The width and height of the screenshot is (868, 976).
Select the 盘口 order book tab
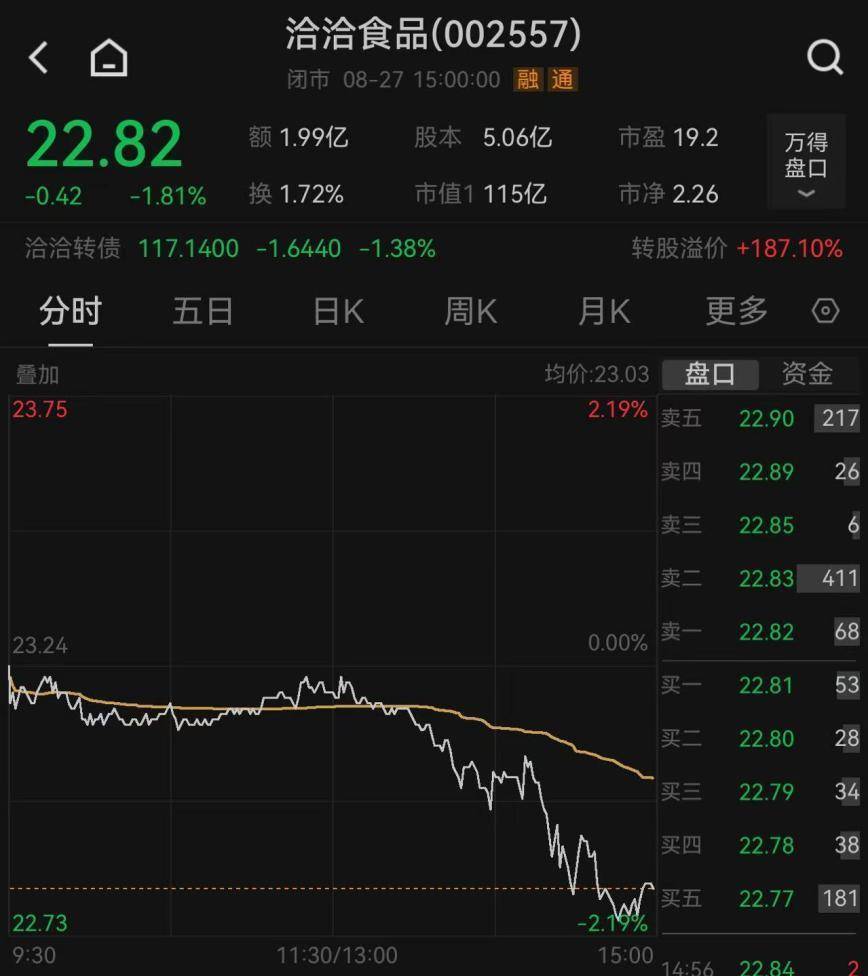(x=710, y=374)
